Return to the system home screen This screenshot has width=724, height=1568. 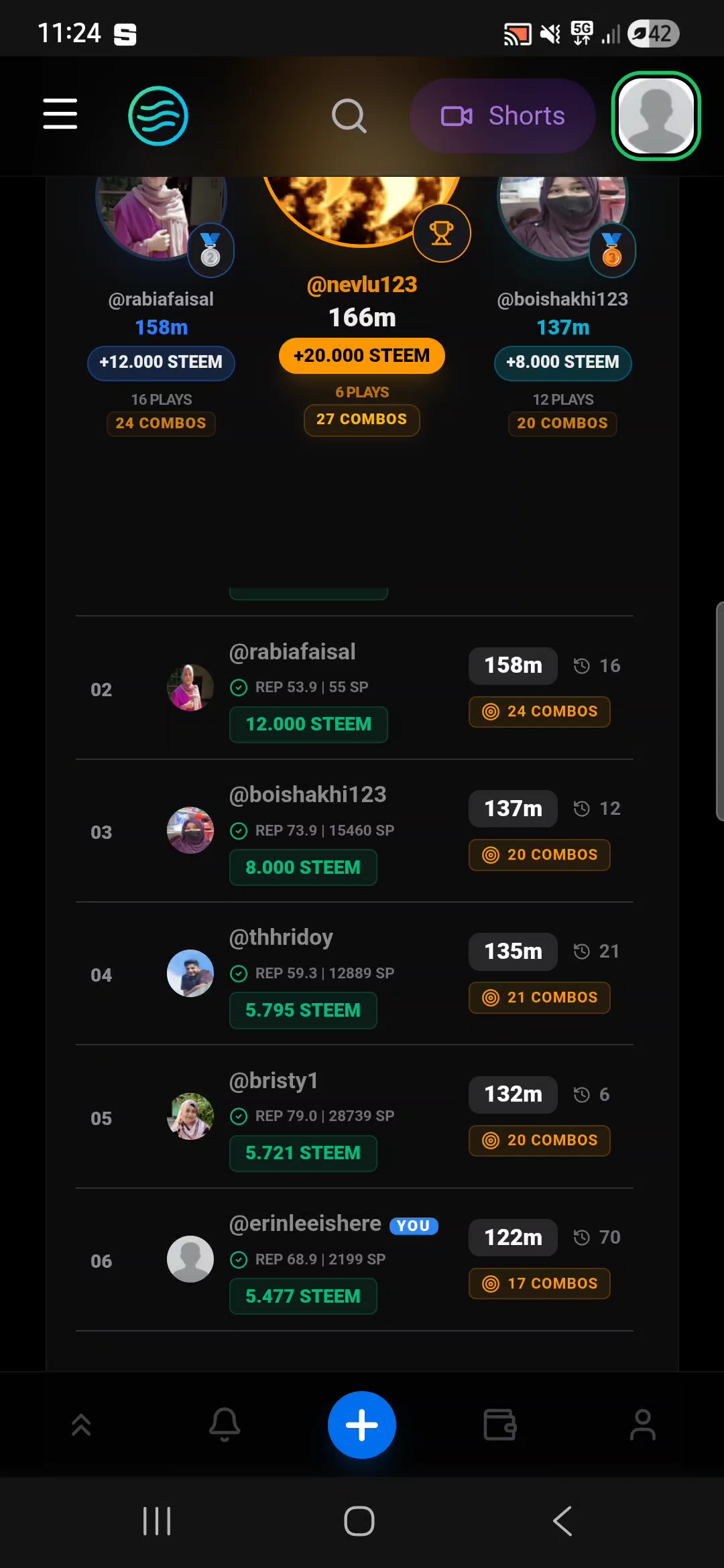tap(359, 1521)
